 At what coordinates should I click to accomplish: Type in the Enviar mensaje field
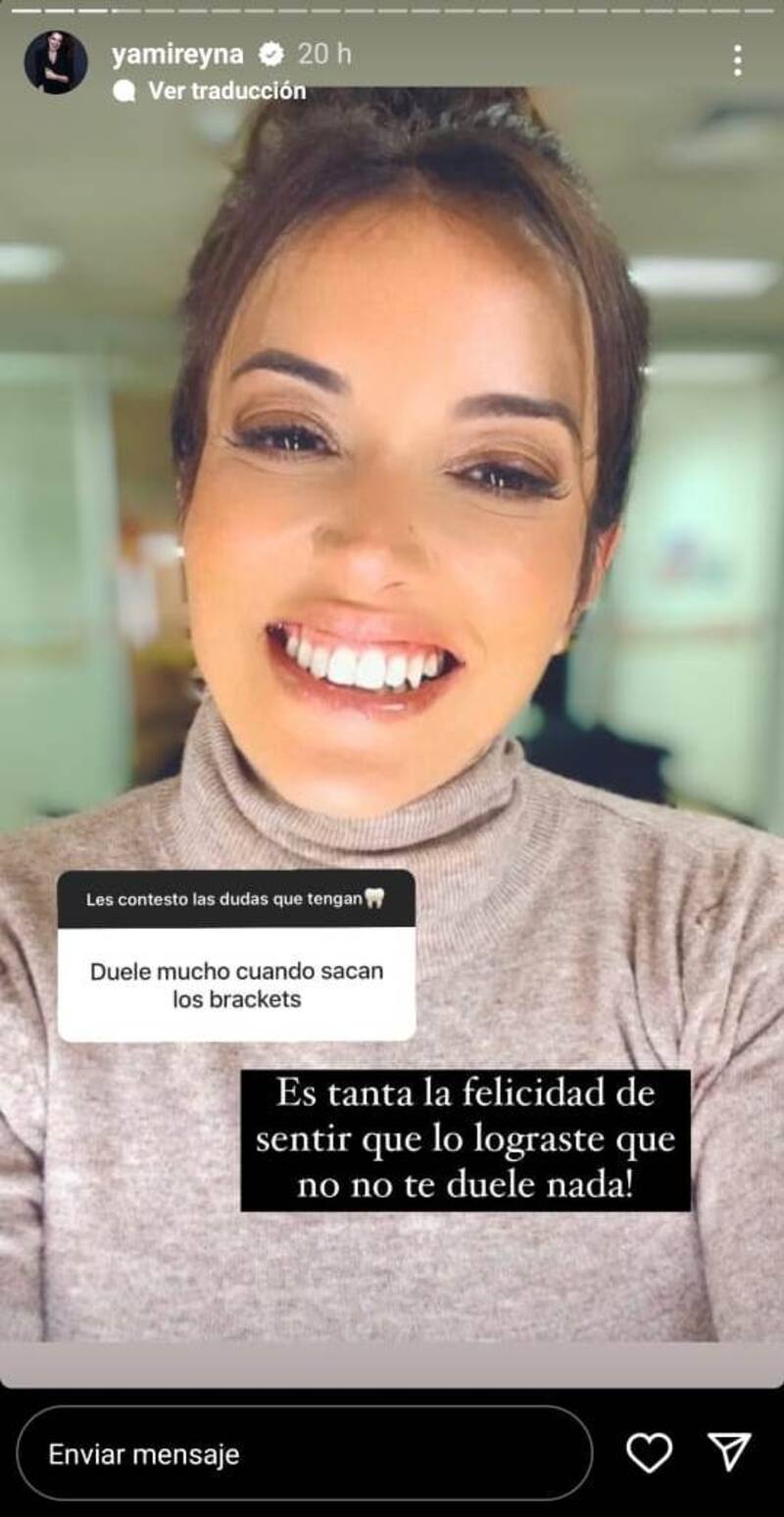click(304, 1453)
